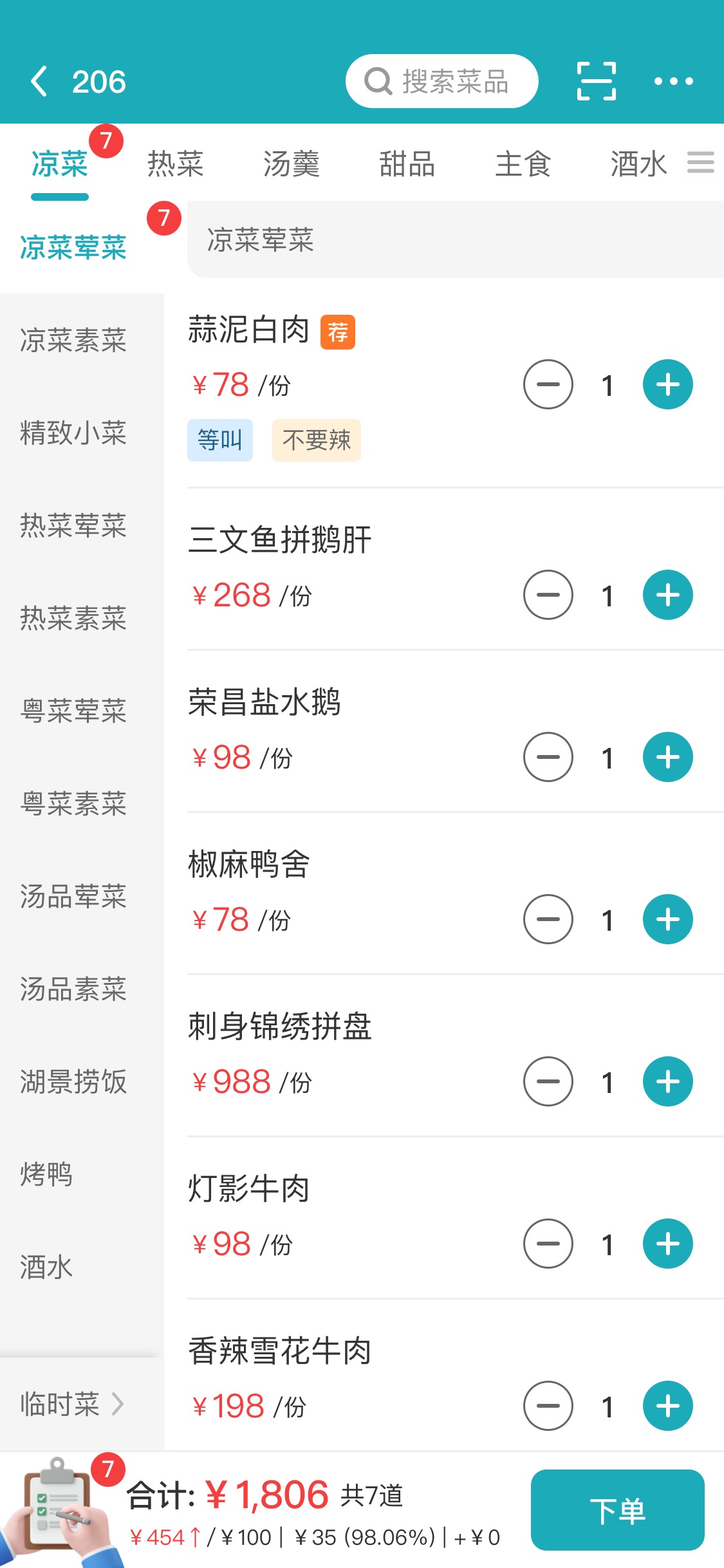Switch to the 热菜 tab
This screenshot has width=724, height=1568.
(176, 163)
